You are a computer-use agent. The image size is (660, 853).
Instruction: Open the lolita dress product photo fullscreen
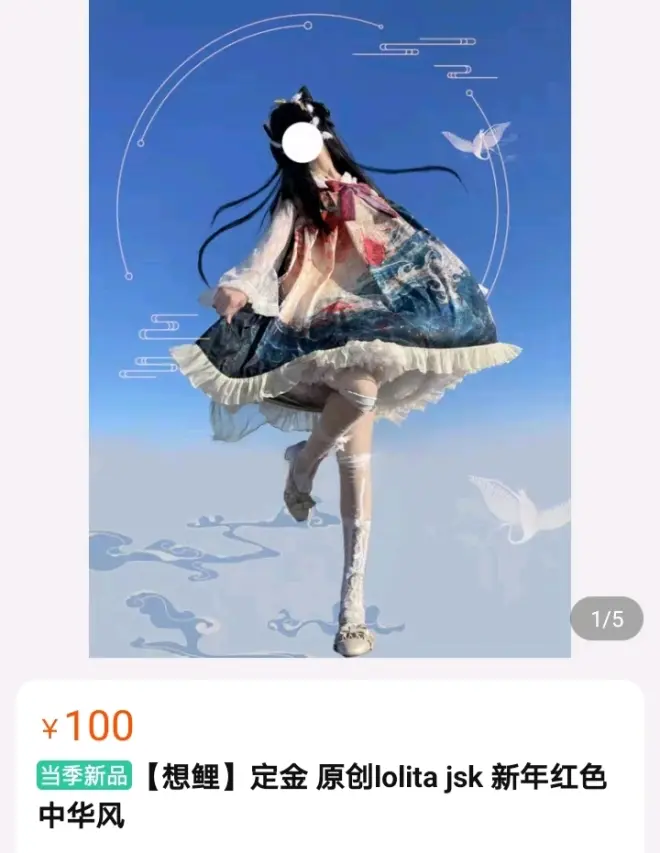[x=330, y=328]
